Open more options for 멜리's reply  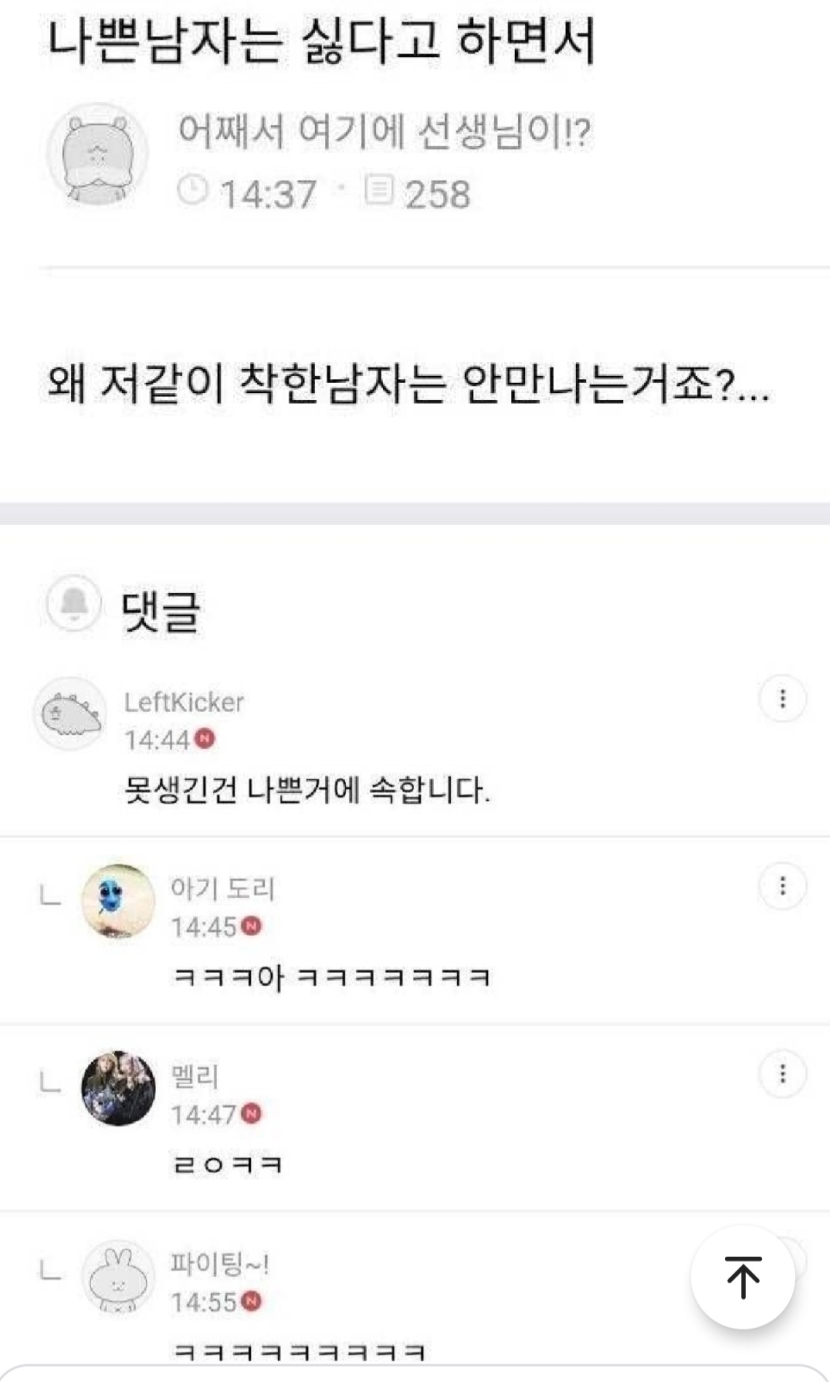[782, 1074]
